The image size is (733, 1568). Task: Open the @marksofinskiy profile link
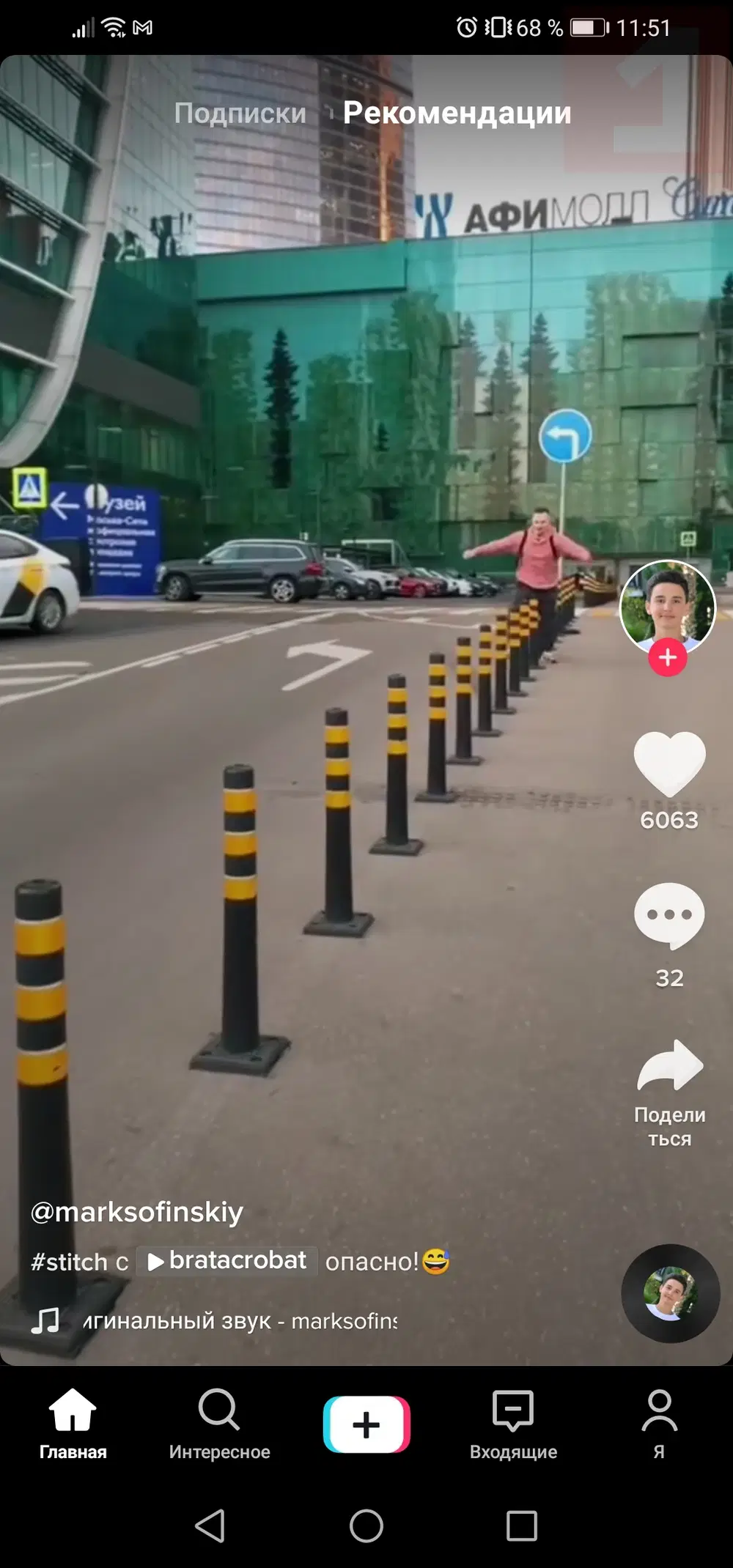click(137, 1211)
